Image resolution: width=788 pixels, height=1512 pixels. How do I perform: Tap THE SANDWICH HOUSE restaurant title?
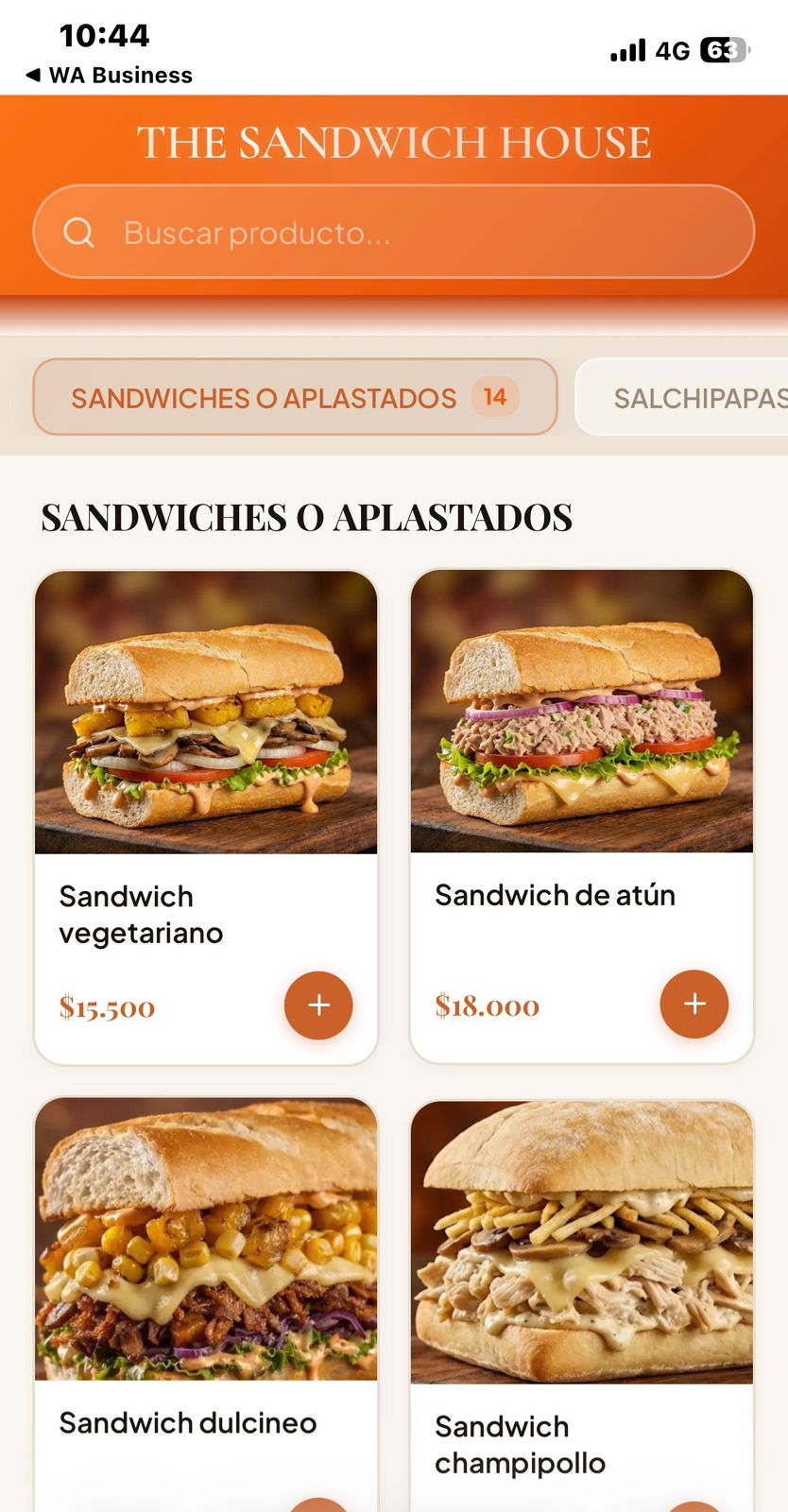tap(394, 142)
